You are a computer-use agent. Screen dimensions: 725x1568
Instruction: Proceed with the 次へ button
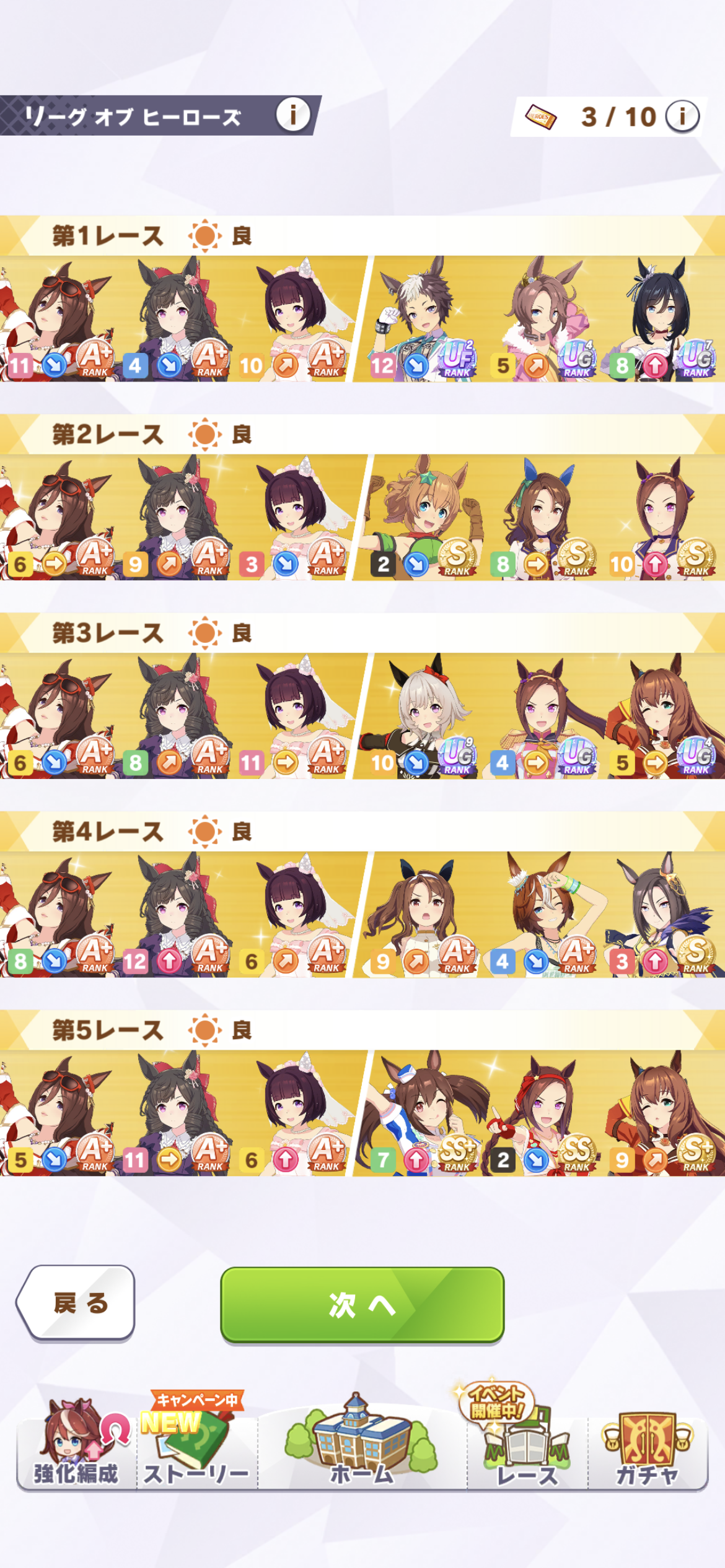362,1304
